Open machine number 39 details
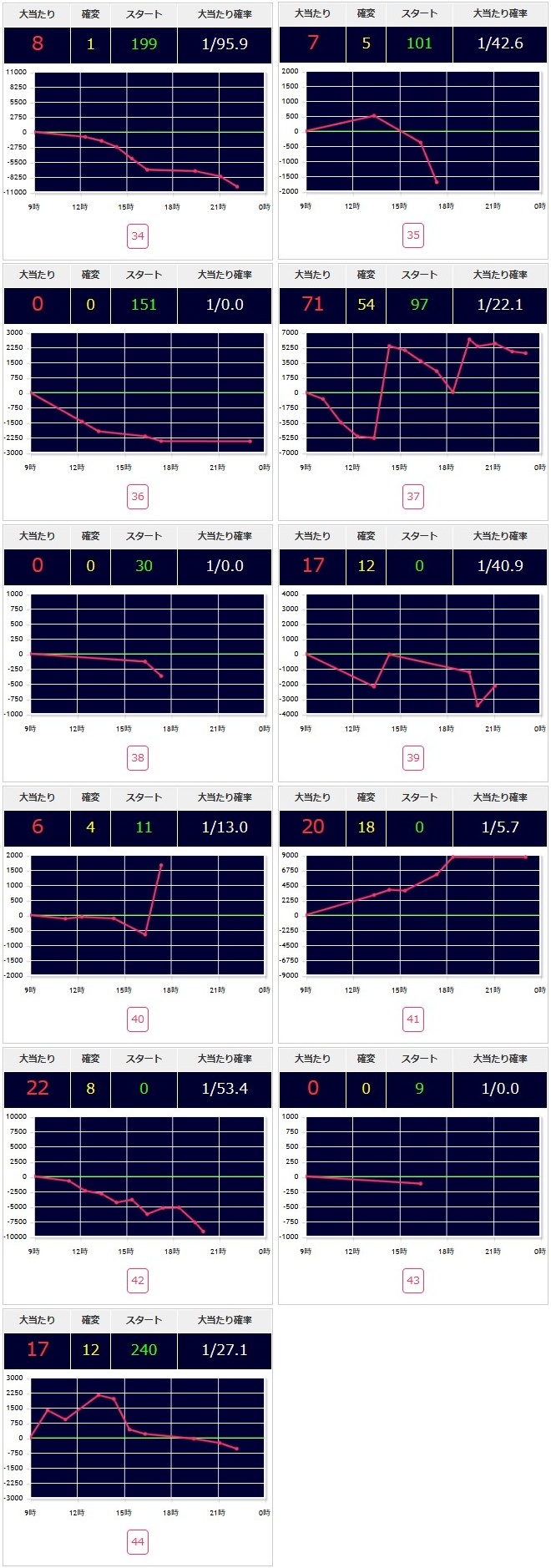Screen dimensions: 551x1568 [x=413, y=757]
